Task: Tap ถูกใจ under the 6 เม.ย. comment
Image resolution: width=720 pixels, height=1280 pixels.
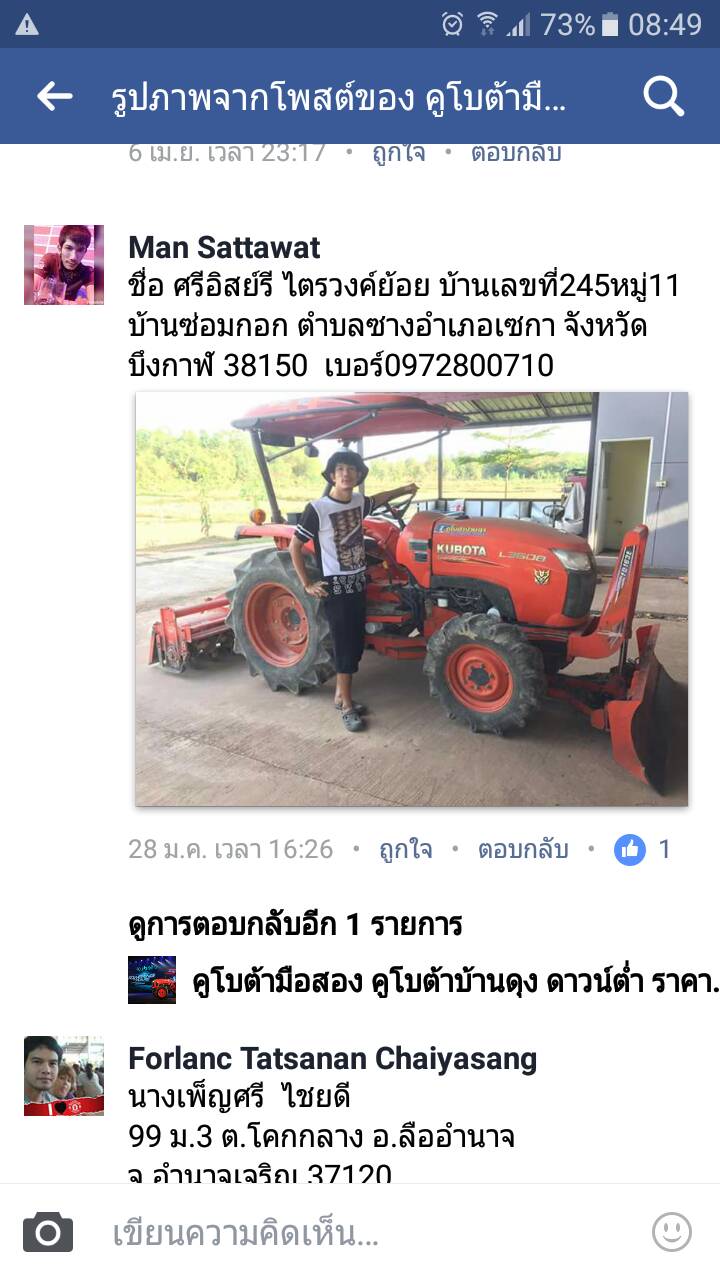Action: (x=399, y=153)
